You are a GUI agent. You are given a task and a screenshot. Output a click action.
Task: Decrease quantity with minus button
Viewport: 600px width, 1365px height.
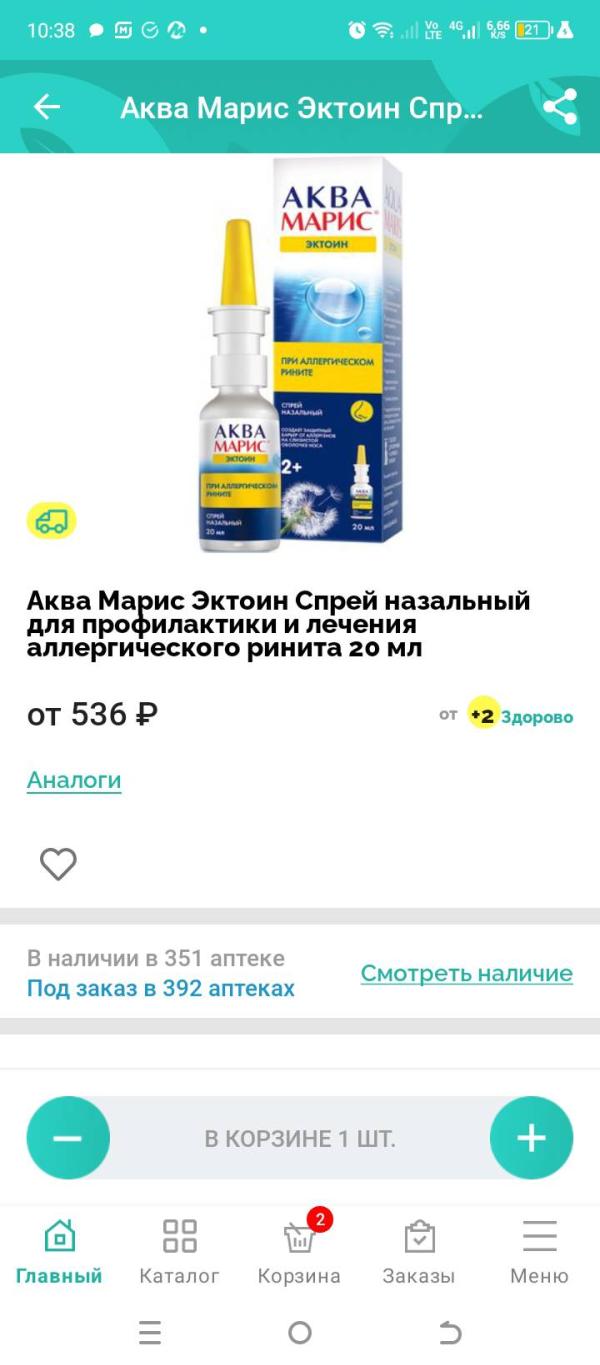pos(68,1138)
